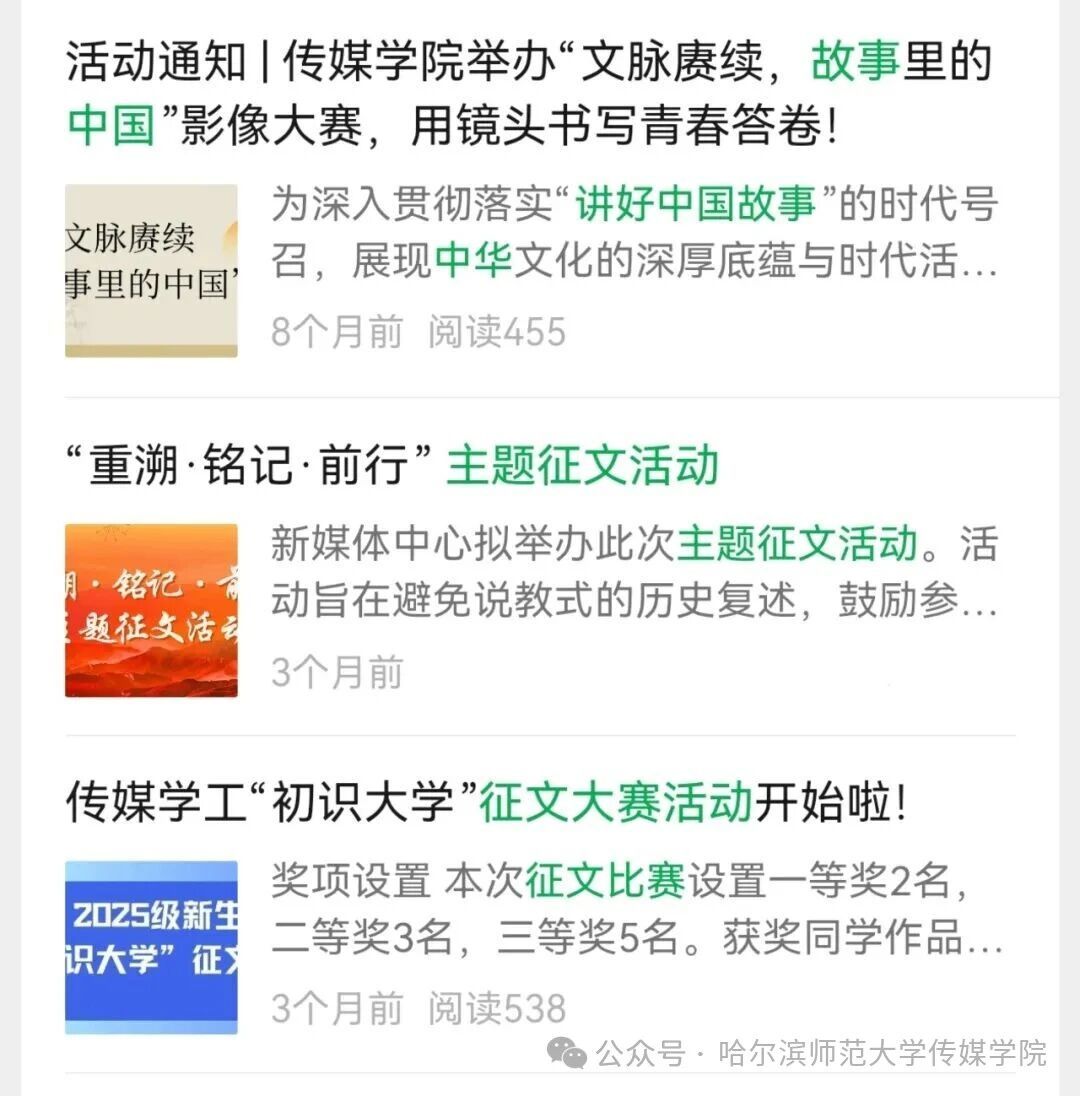This screenshot has height=1096, width=1080.
Task: Open the "重溯·铭记·前行" 主题征文活动 result
Action: 392,466
